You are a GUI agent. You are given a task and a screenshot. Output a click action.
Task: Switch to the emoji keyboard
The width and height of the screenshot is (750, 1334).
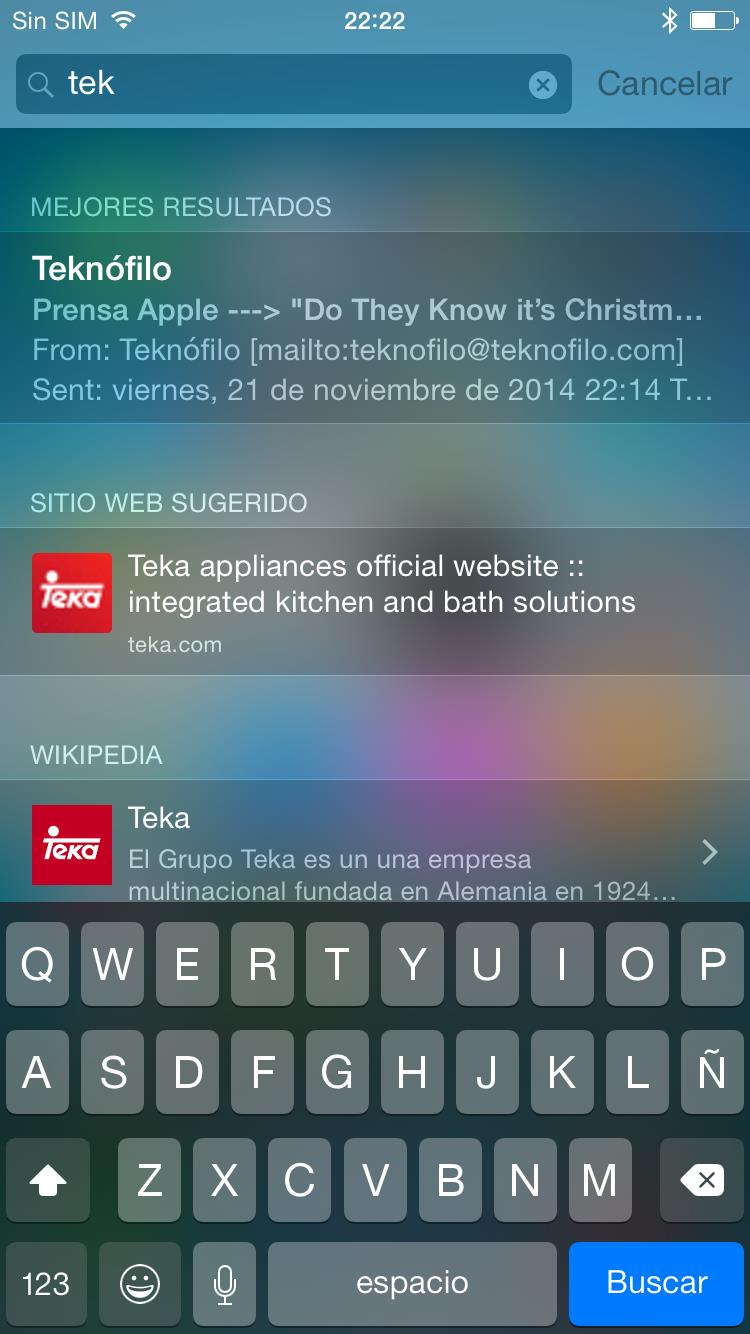(x=139, y=1282)
